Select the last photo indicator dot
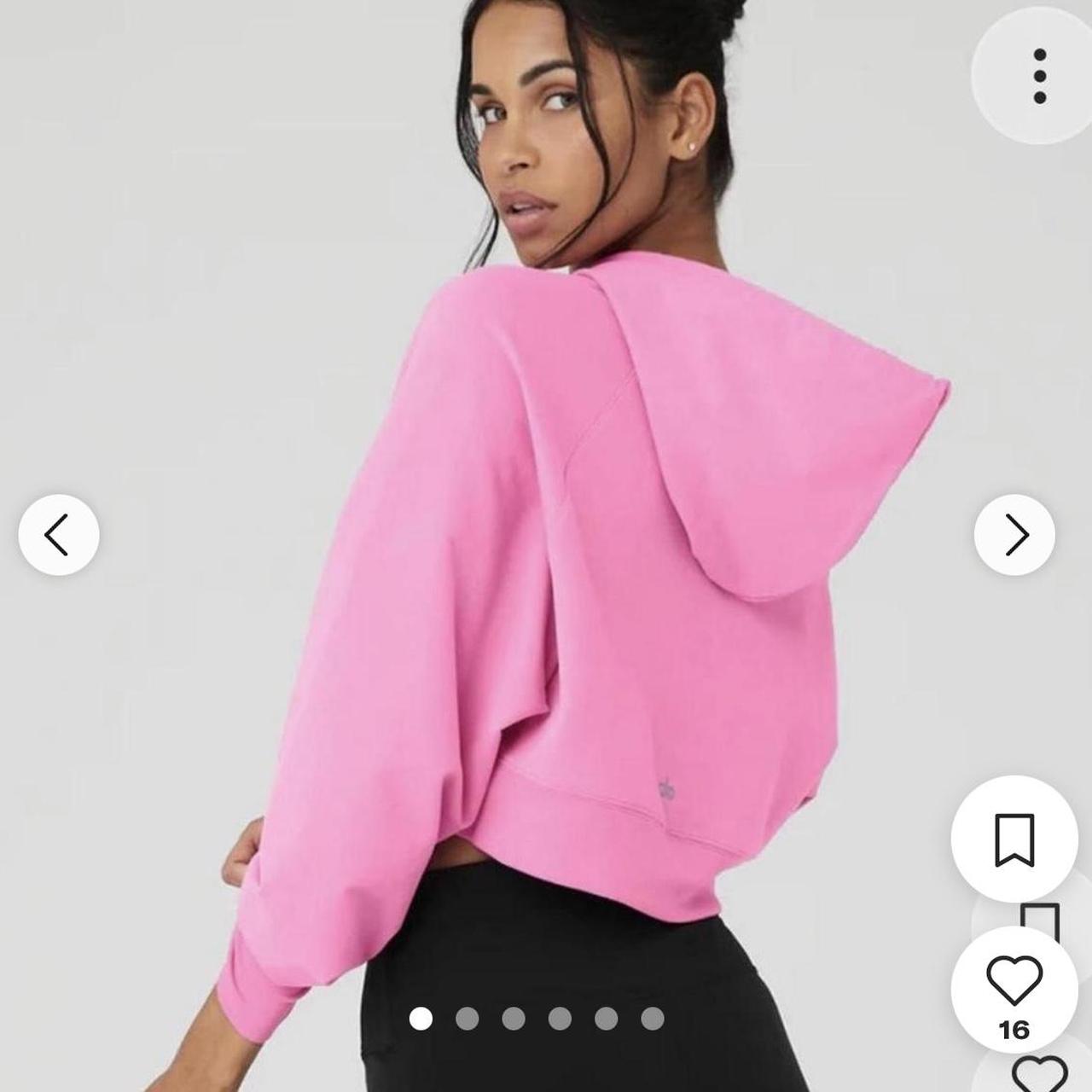 [x=652, y=1019]
